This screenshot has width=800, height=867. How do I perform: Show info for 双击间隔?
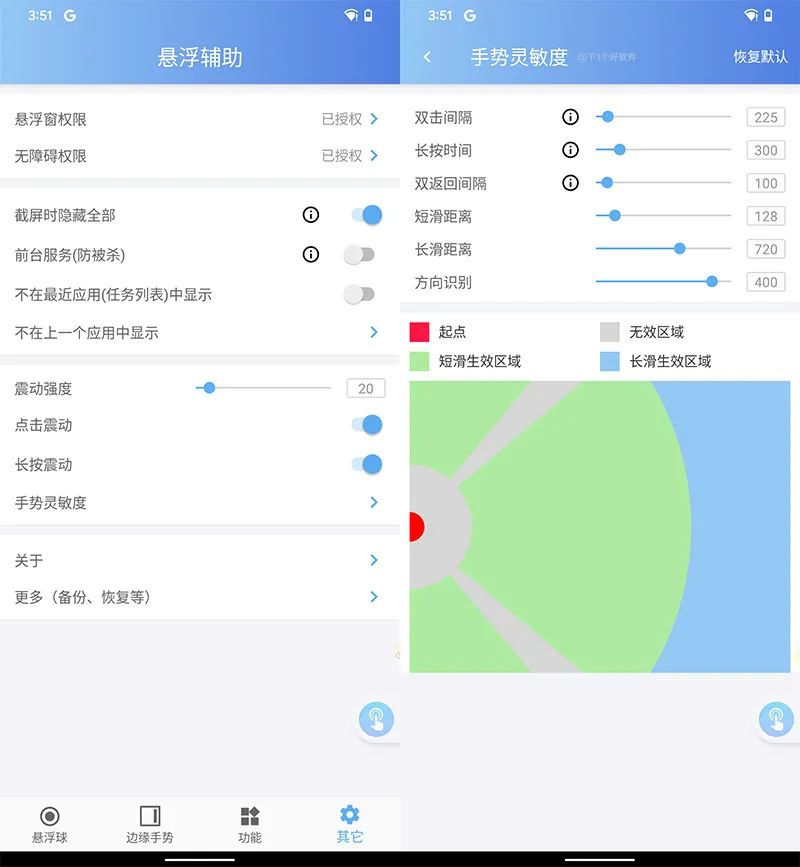click(x=570, y=117)
